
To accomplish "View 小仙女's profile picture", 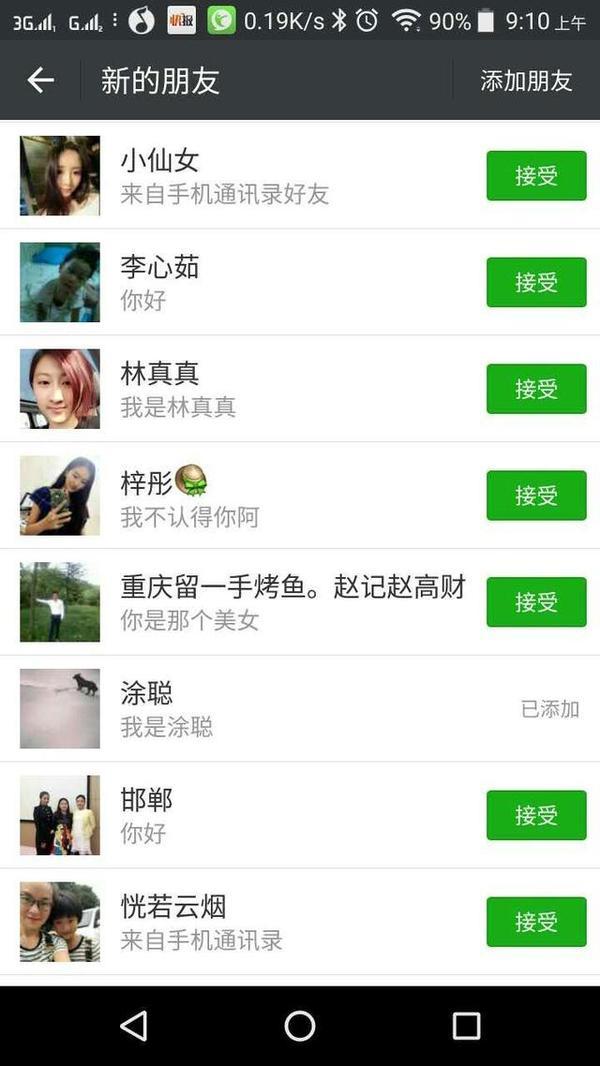I will (60, 176).
